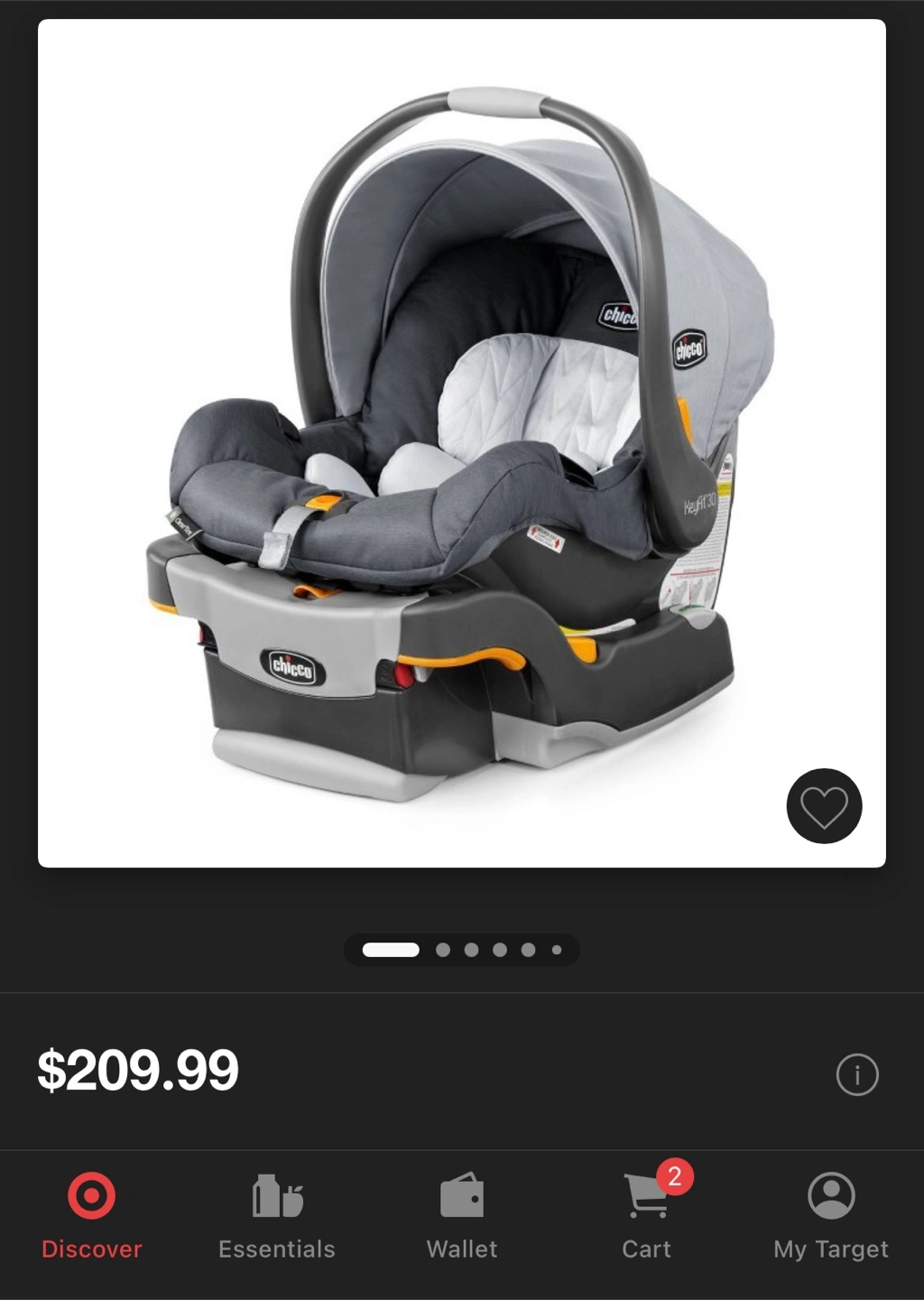Switch to the Discover tab

click(x=92, y=1216)
